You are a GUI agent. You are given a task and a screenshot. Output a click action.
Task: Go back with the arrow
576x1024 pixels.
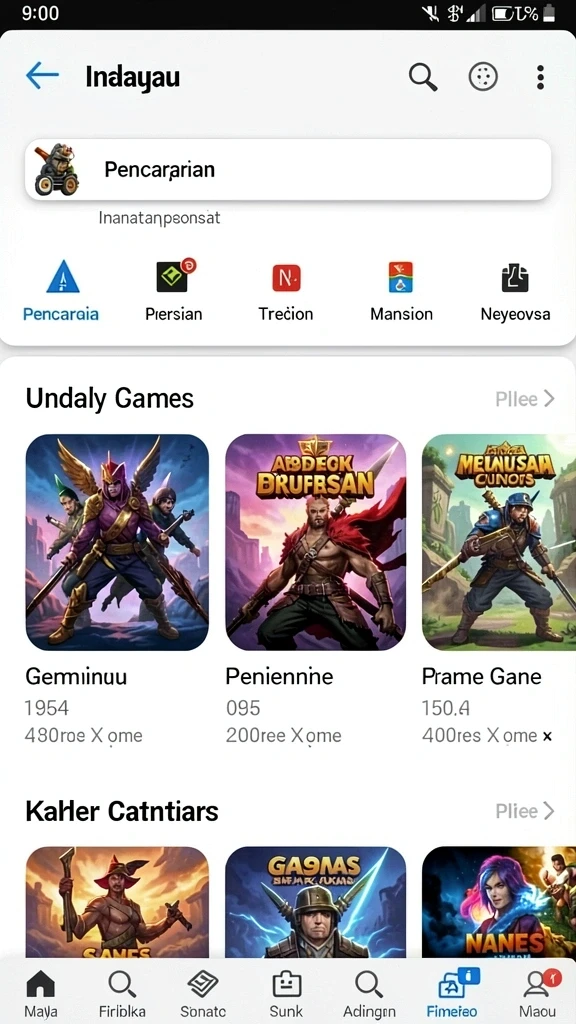(42, 76)
